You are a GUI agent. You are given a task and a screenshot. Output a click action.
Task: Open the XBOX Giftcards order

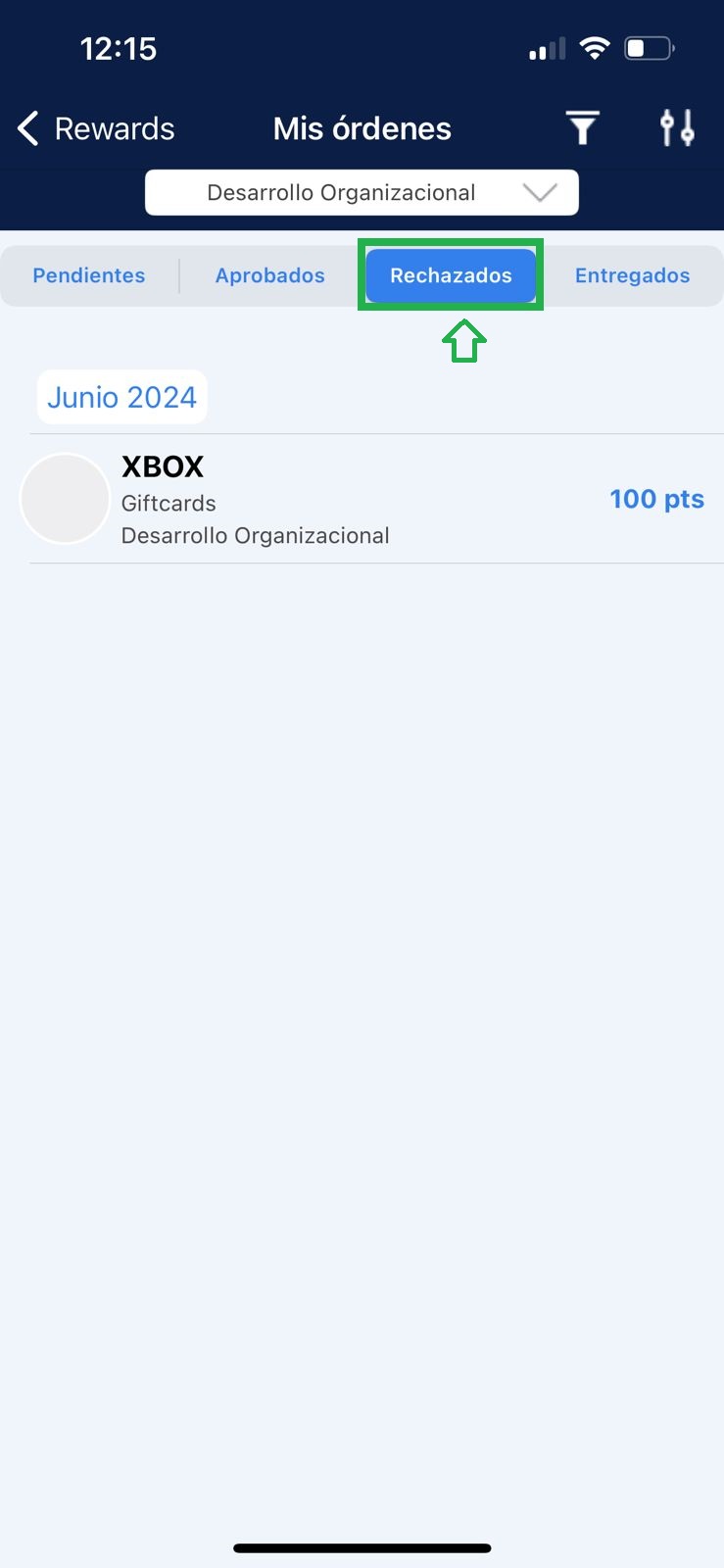[x=362, y=500]
